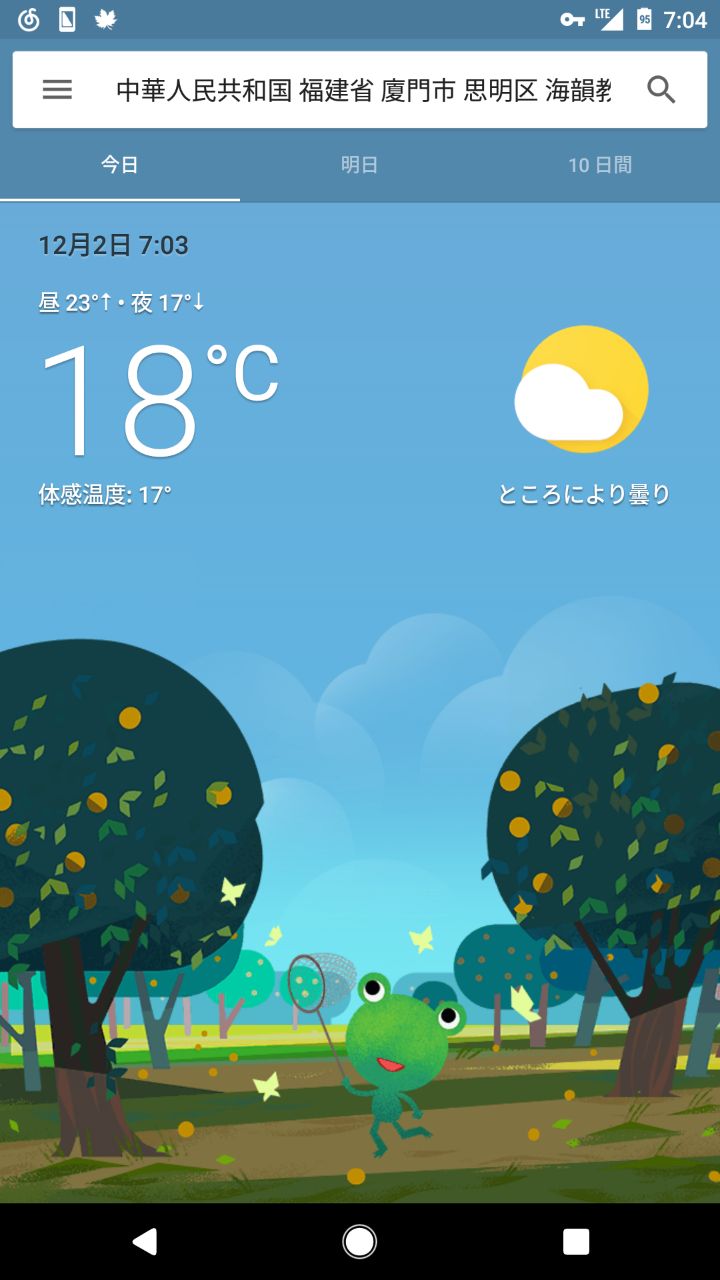This screenshot has height=1280, width=720.
Task: Open the 10 日間 forecast tab
Action: click(600, 165)
